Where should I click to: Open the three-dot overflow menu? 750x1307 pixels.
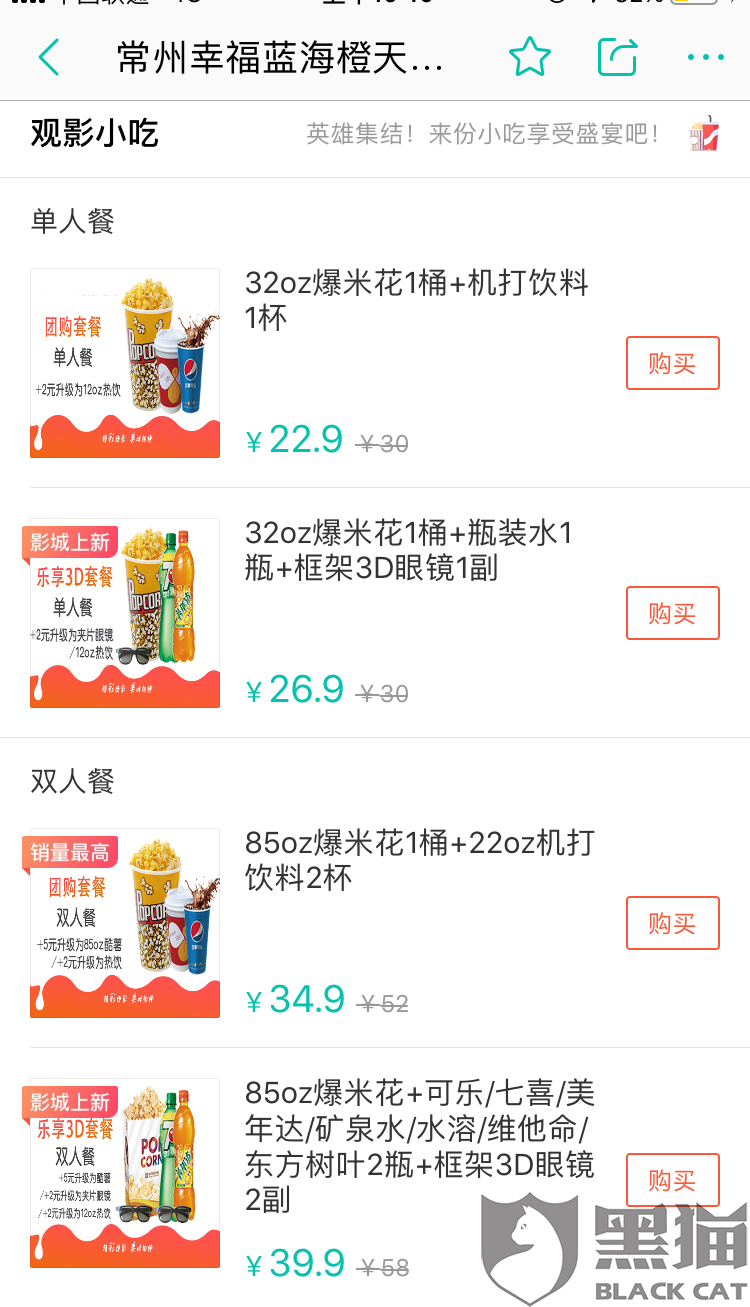tap(705, 58)
